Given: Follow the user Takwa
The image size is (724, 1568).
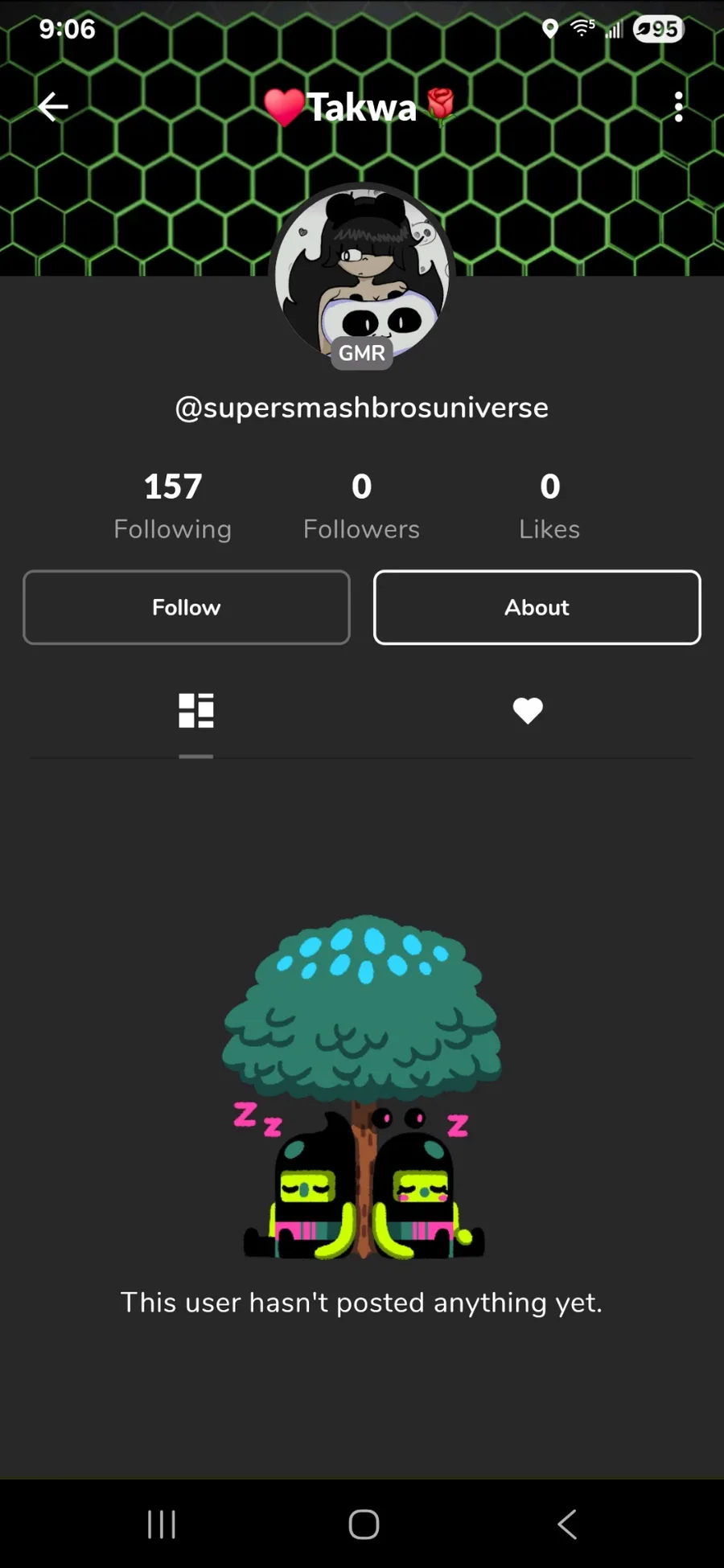Looking at the screenshot, I should 187,607.
